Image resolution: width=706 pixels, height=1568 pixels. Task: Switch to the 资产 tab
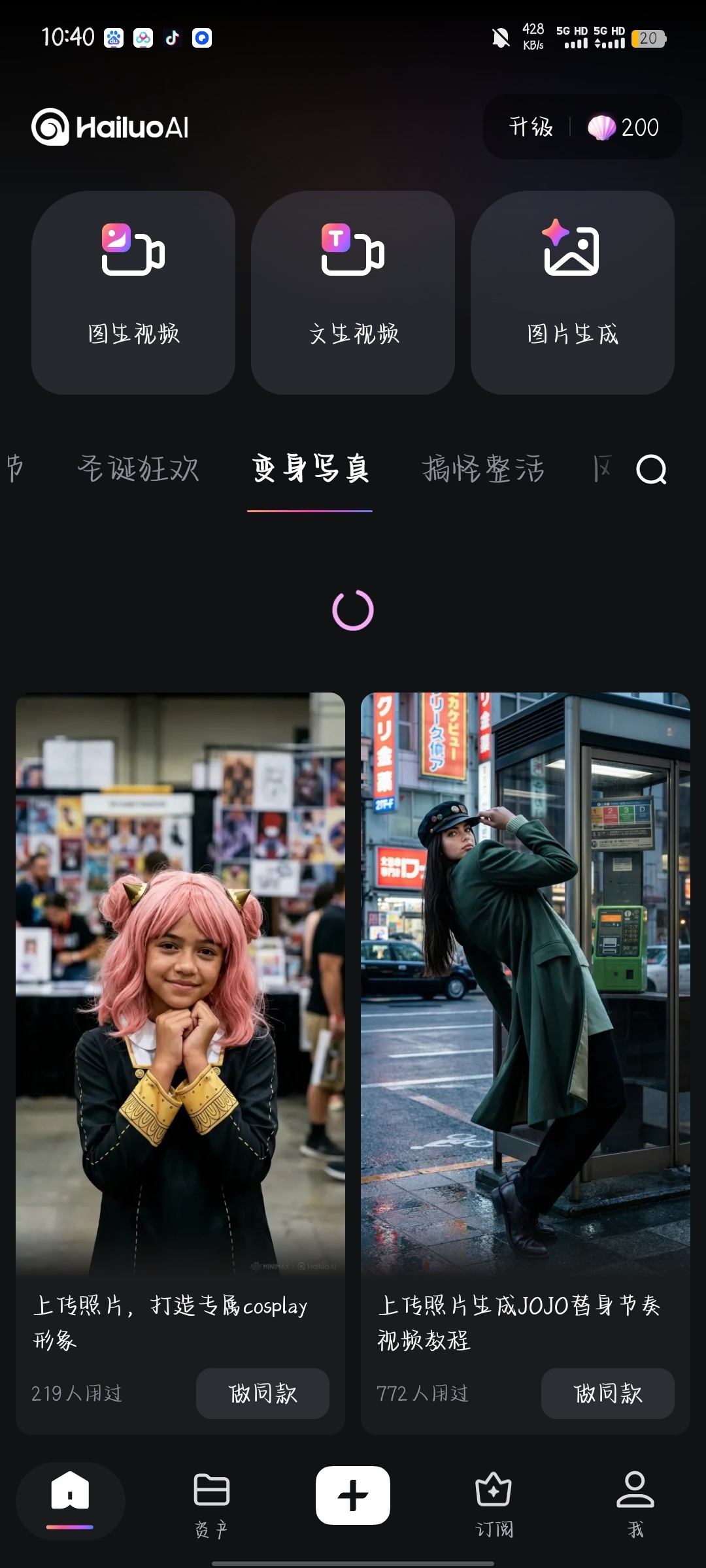[x=211, y=1501]
